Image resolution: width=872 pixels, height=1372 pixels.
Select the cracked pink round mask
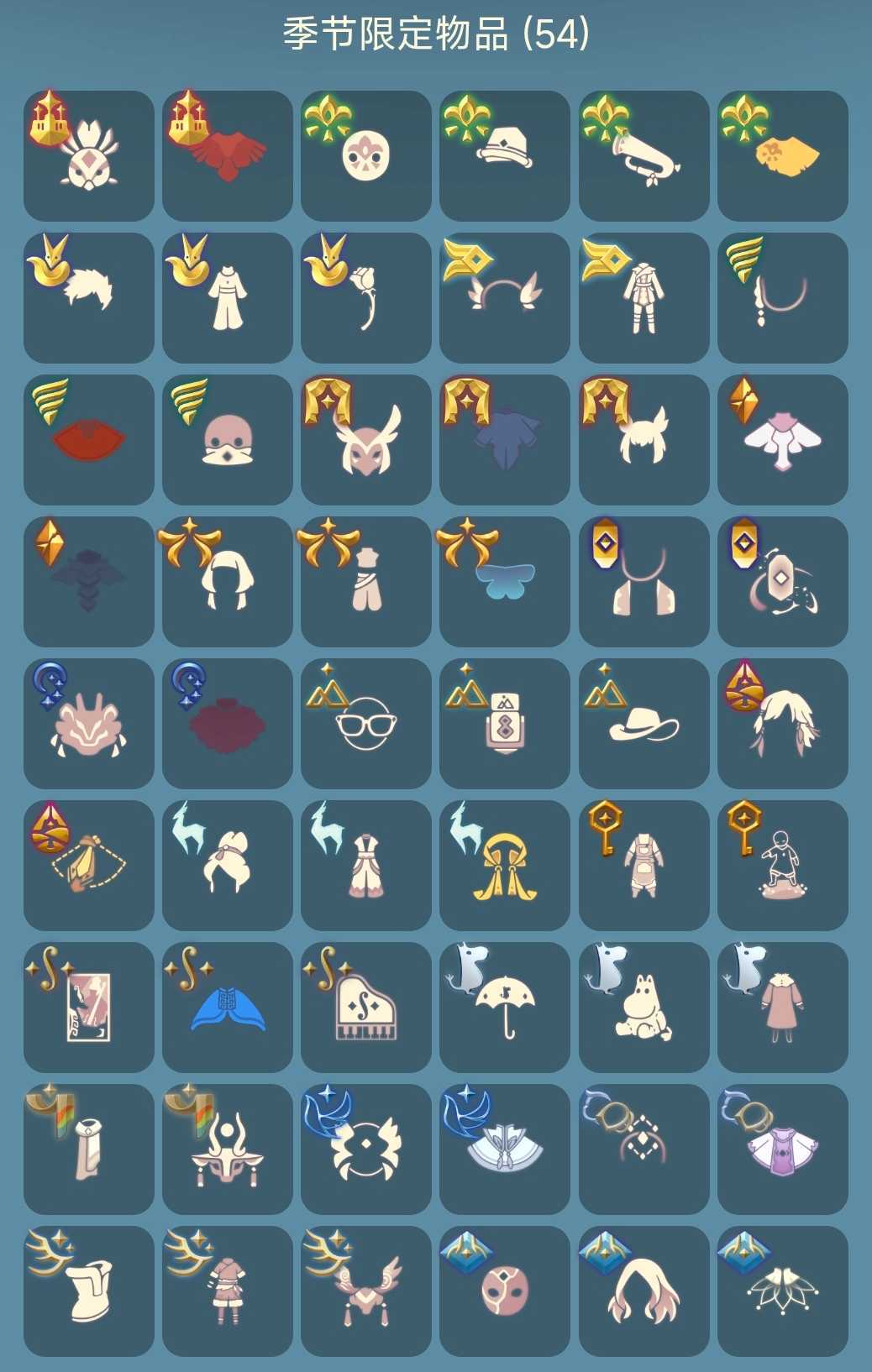pyautogui.click(x=505, y=1291)
